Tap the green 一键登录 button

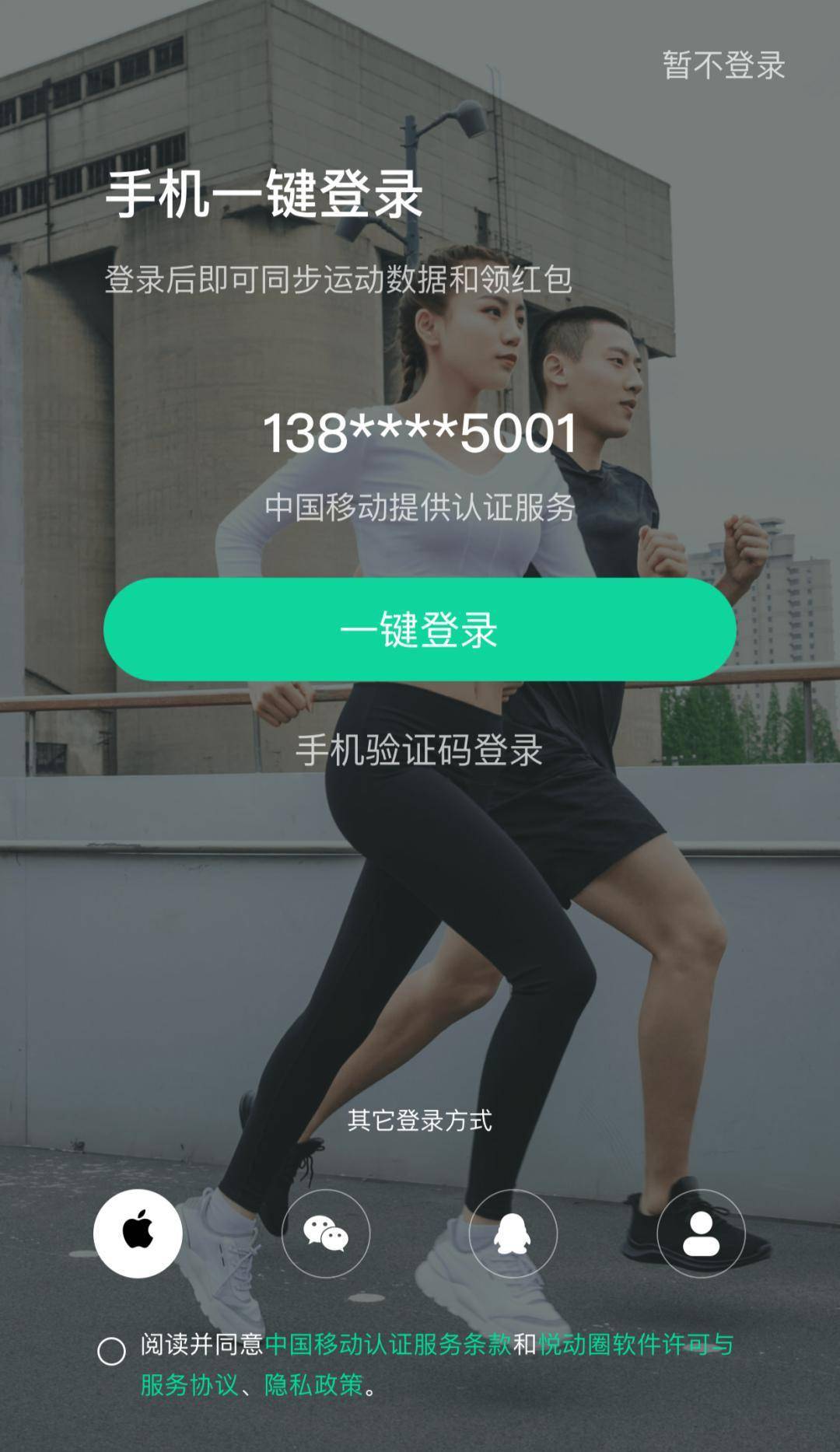419,629
